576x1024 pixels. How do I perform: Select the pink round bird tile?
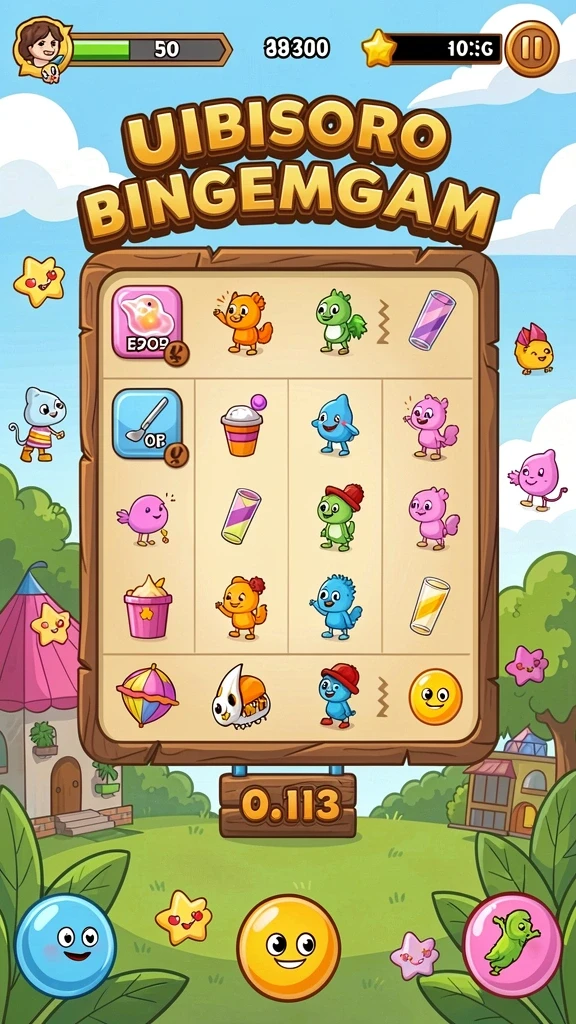tap(145, 519)
